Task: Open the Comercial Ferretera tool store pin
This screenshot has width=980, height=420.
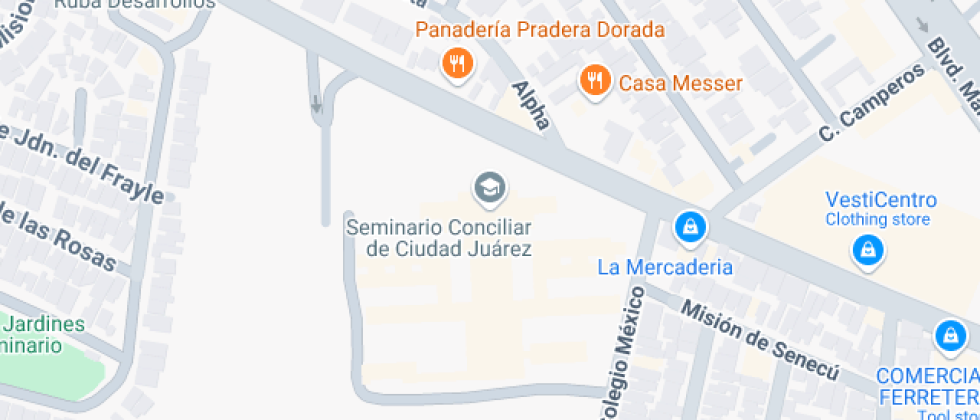Action: 949,336
